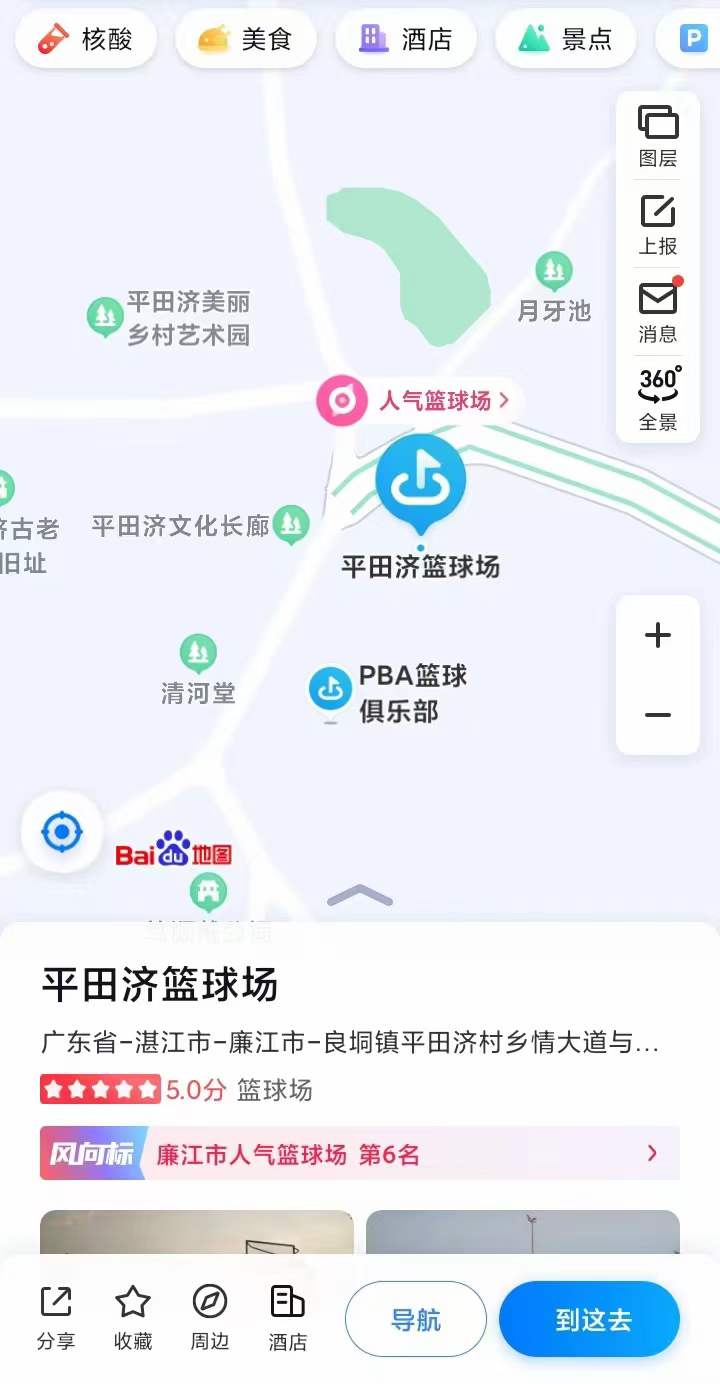Center map on my current location
This screenshot has width=720, height=1384.
[x=62, y=832]
